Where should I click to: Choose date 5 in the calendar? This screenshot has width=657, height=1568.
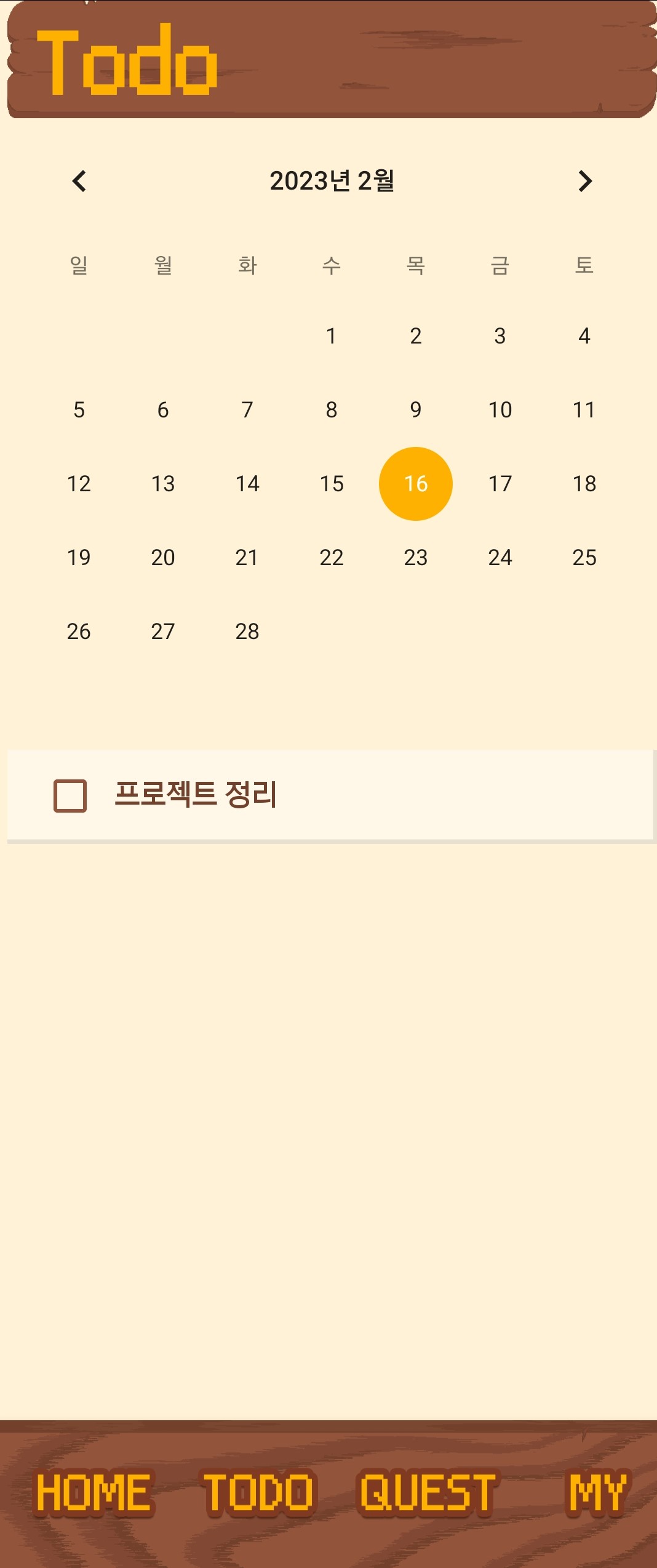[x=79, y=410]
